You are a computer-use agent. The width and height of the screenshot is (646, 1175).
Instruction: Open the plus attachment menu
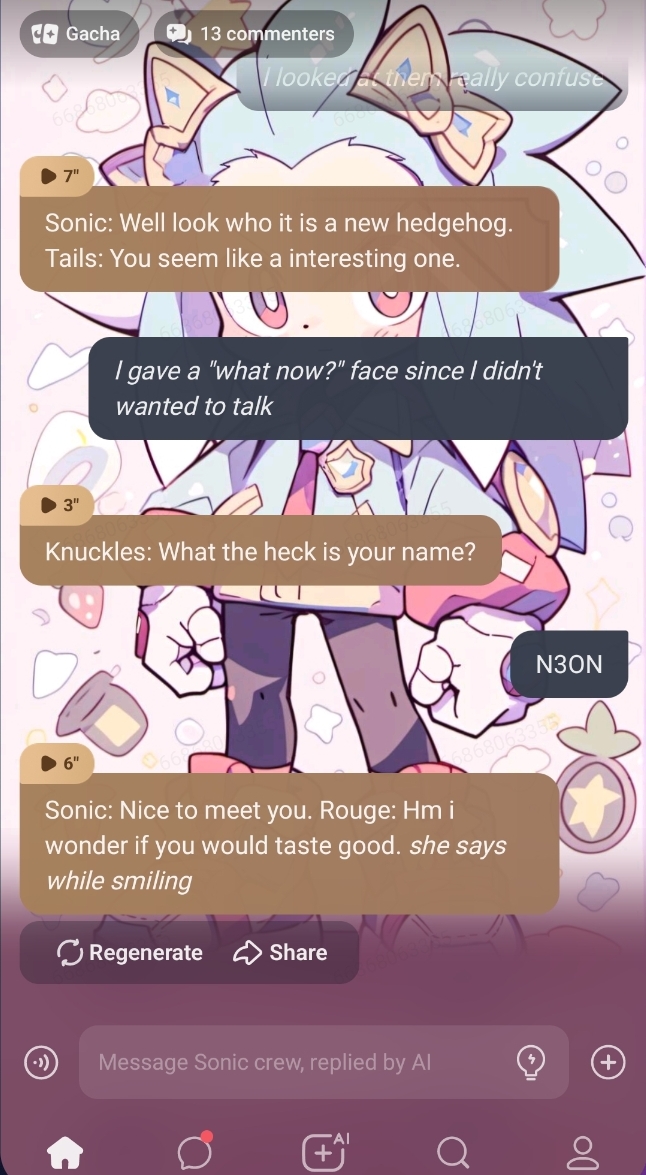pyautogui.click(x=608, y=1062)
